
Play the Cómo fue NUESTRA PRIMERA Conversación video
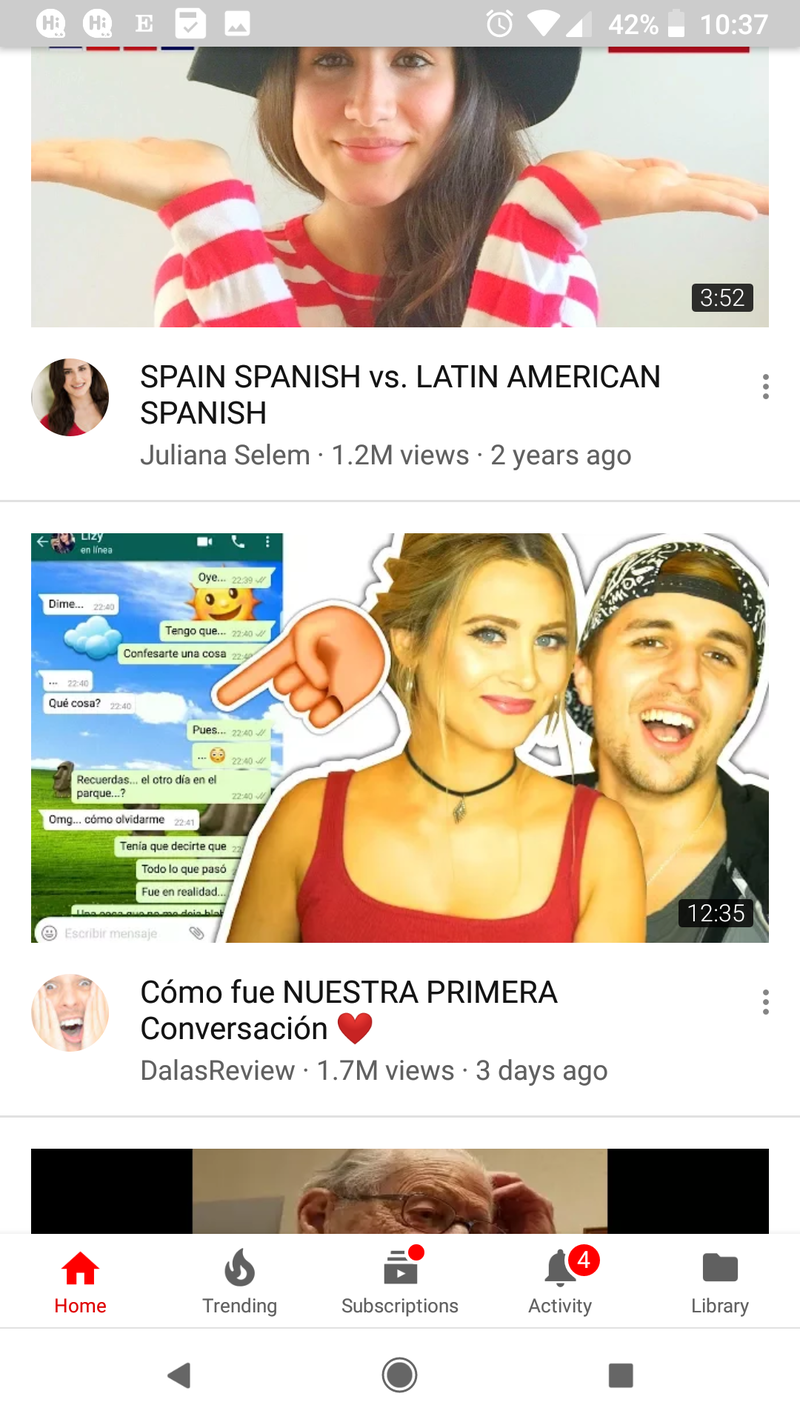[400, 737]
